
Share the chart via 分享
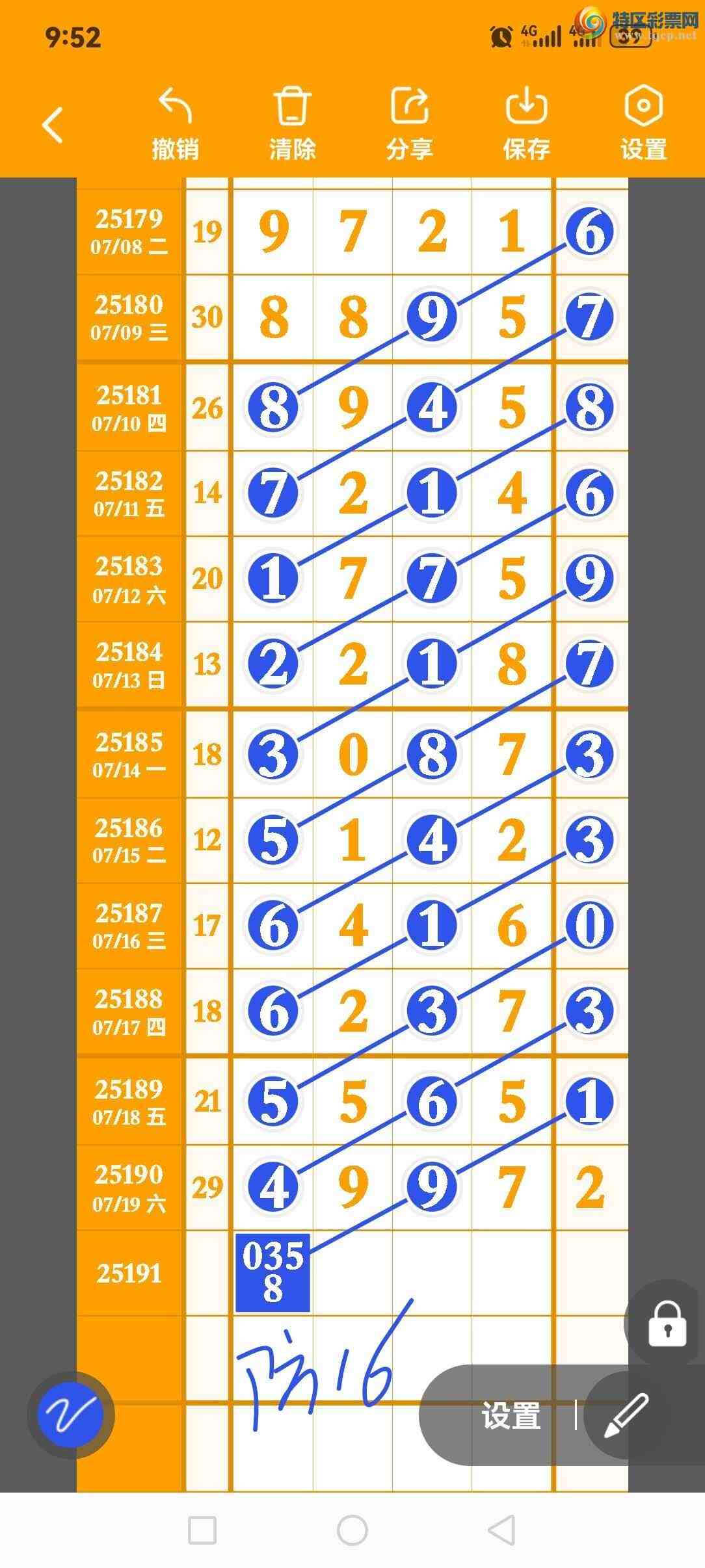pyautogui.click(x=409, y=123)
